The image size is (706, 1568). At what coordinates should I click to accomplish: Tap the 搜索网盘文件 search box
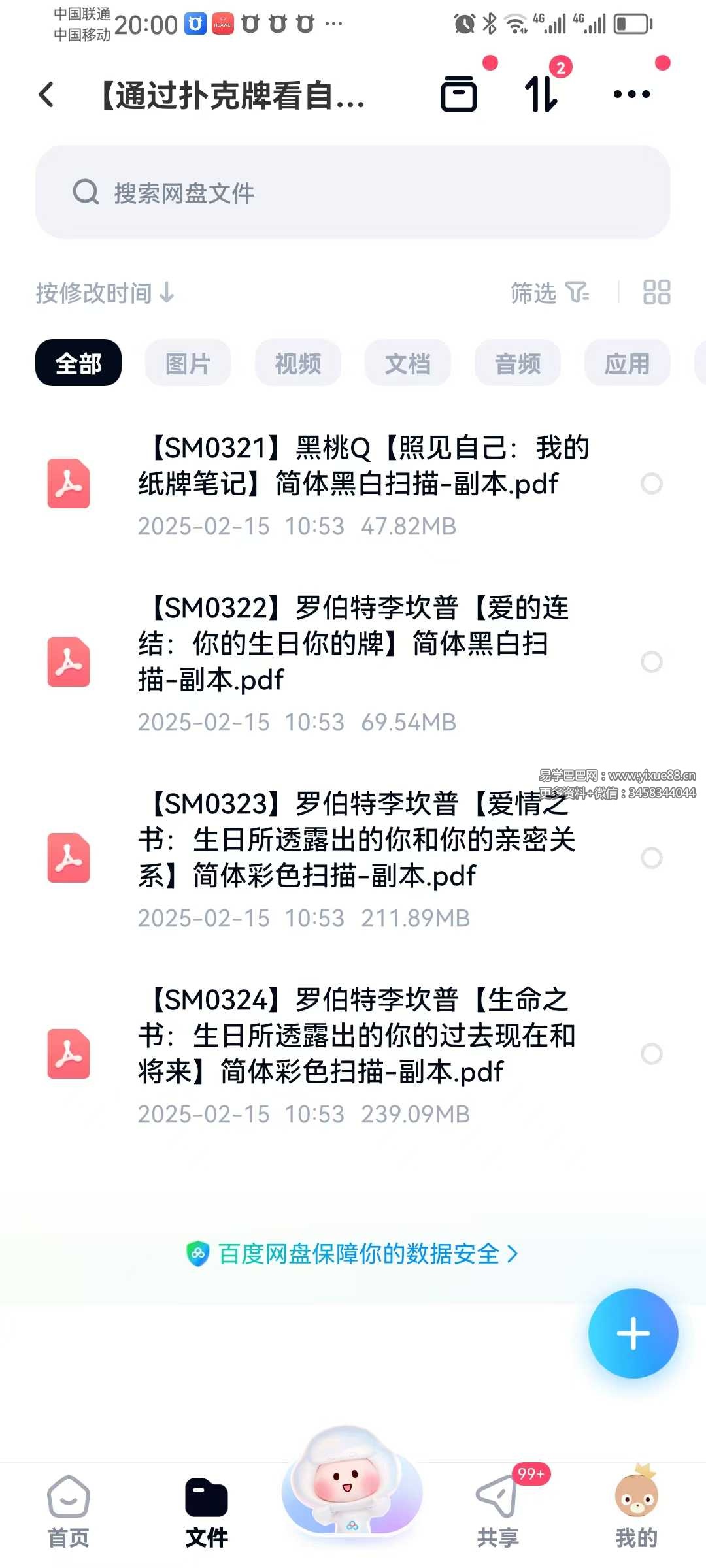tap(353, 192)
